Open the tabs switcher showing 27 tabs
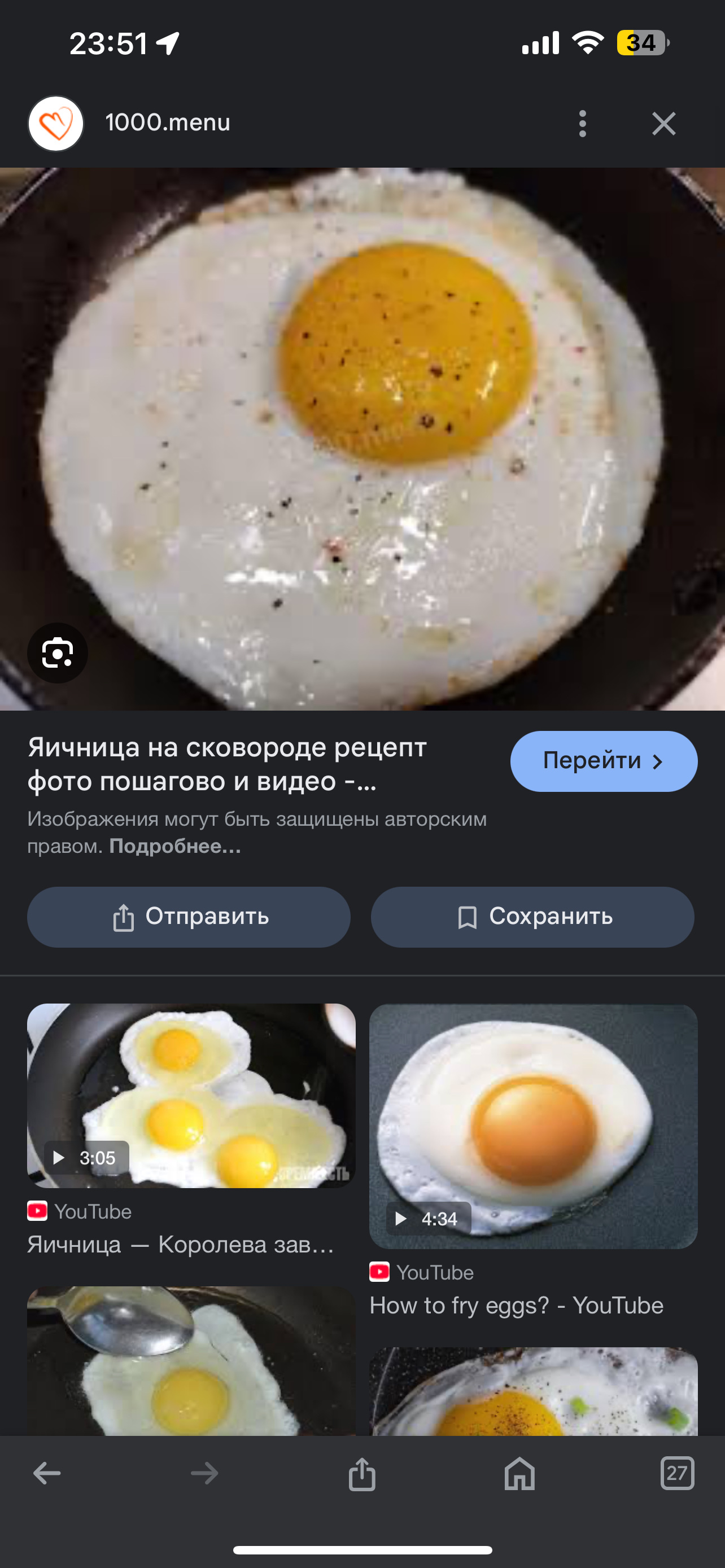Viewport: 725px width, 1568px height. pos(677,1473)
